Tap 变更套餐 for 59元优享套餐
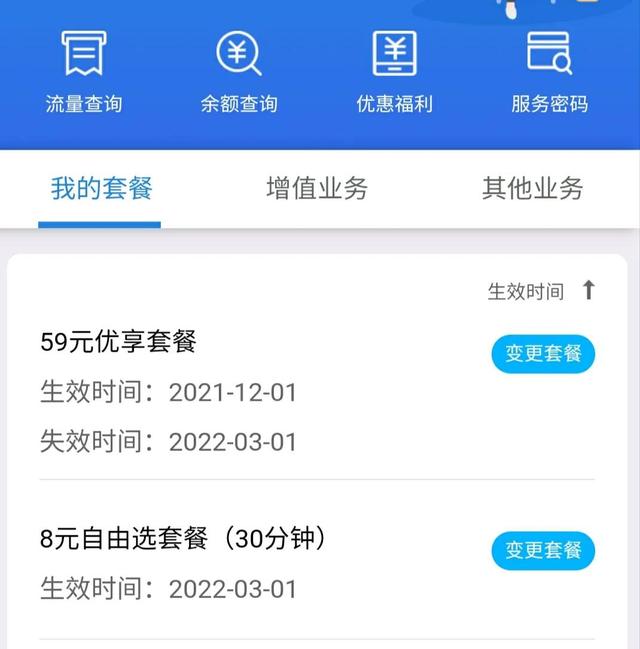 click(543, 354)
